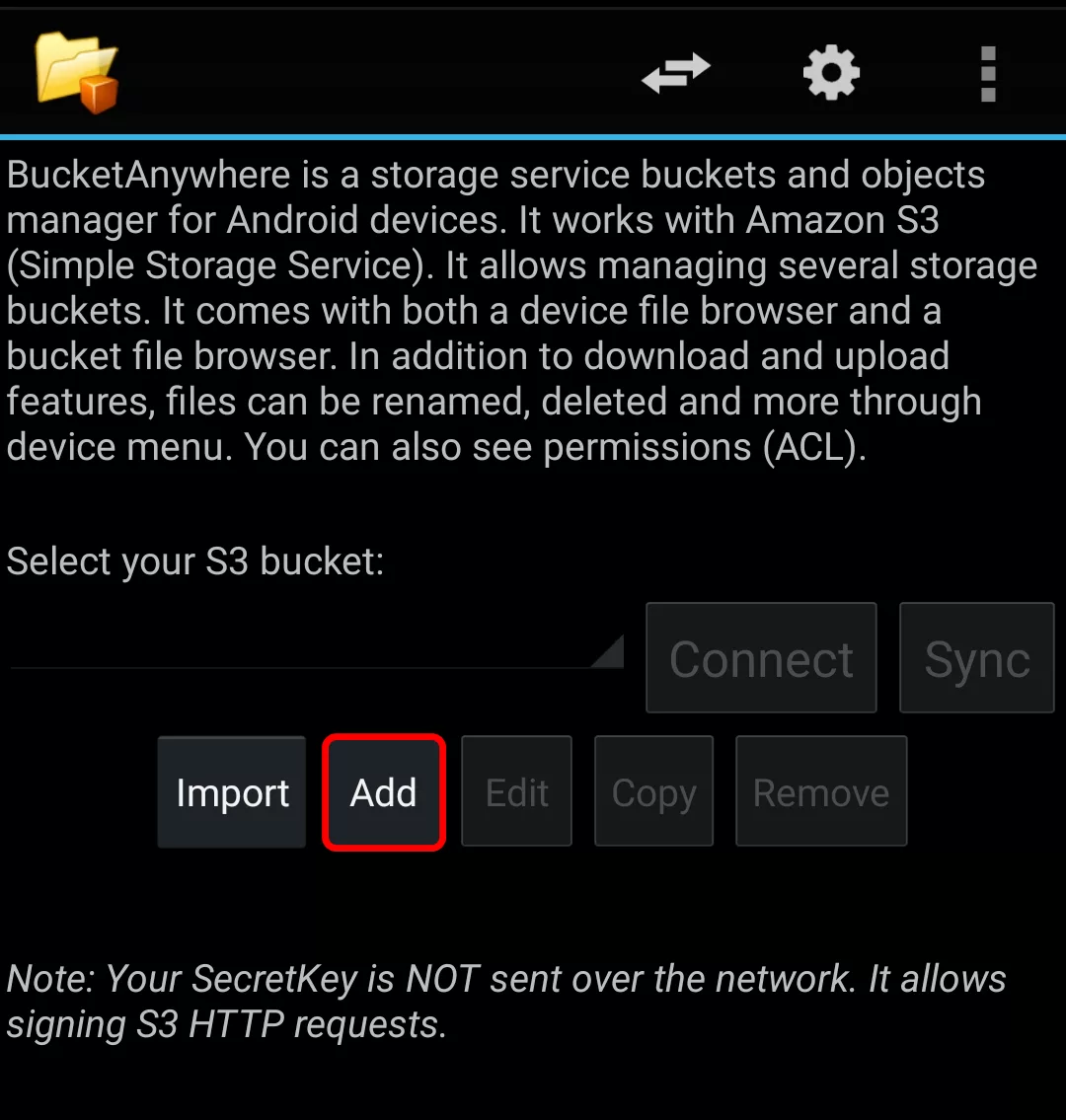
Task: Tap the Import button
Action: pos(232,792)
